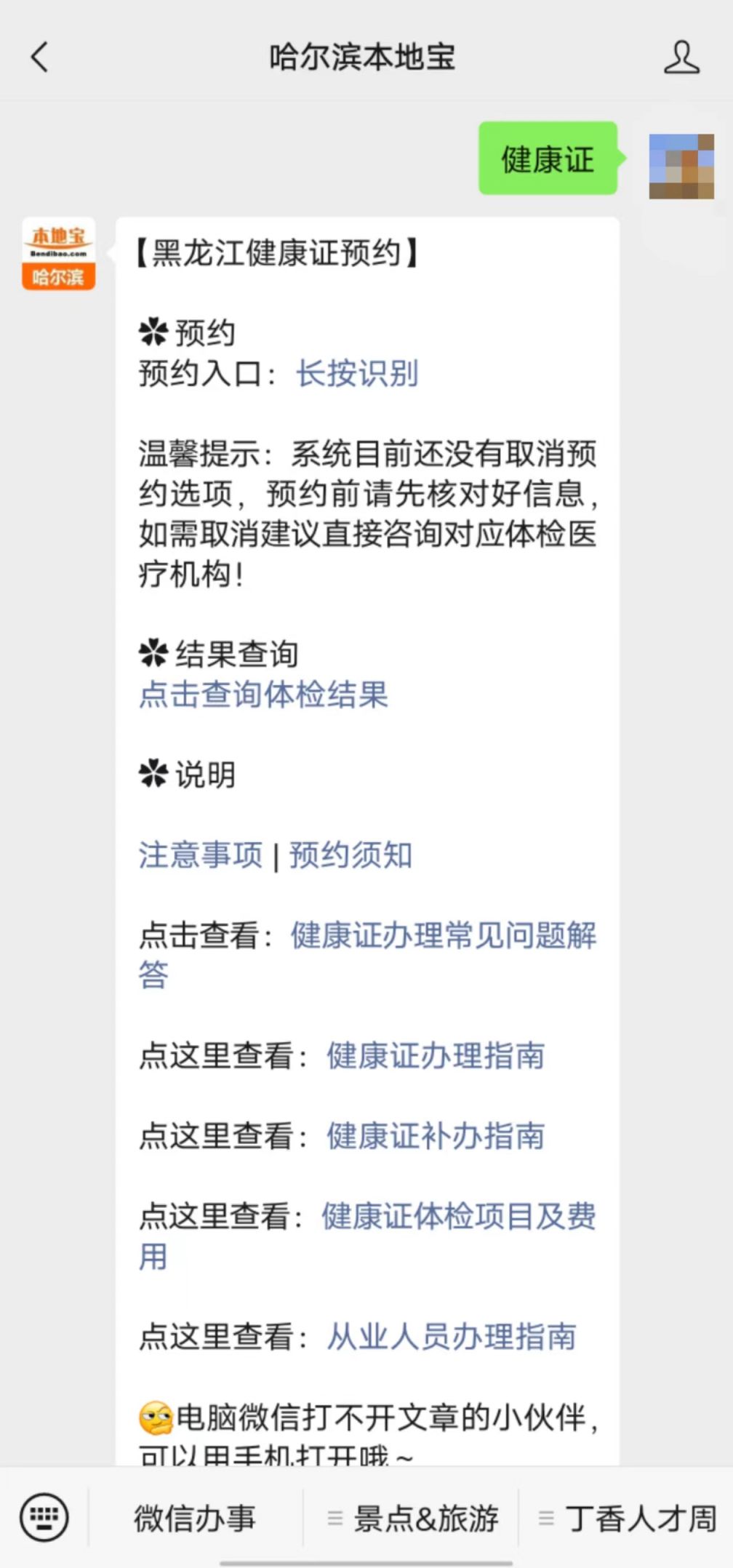733x1568 pixels.
Task: Open the 预约须知 link
Action: [351, 855]
